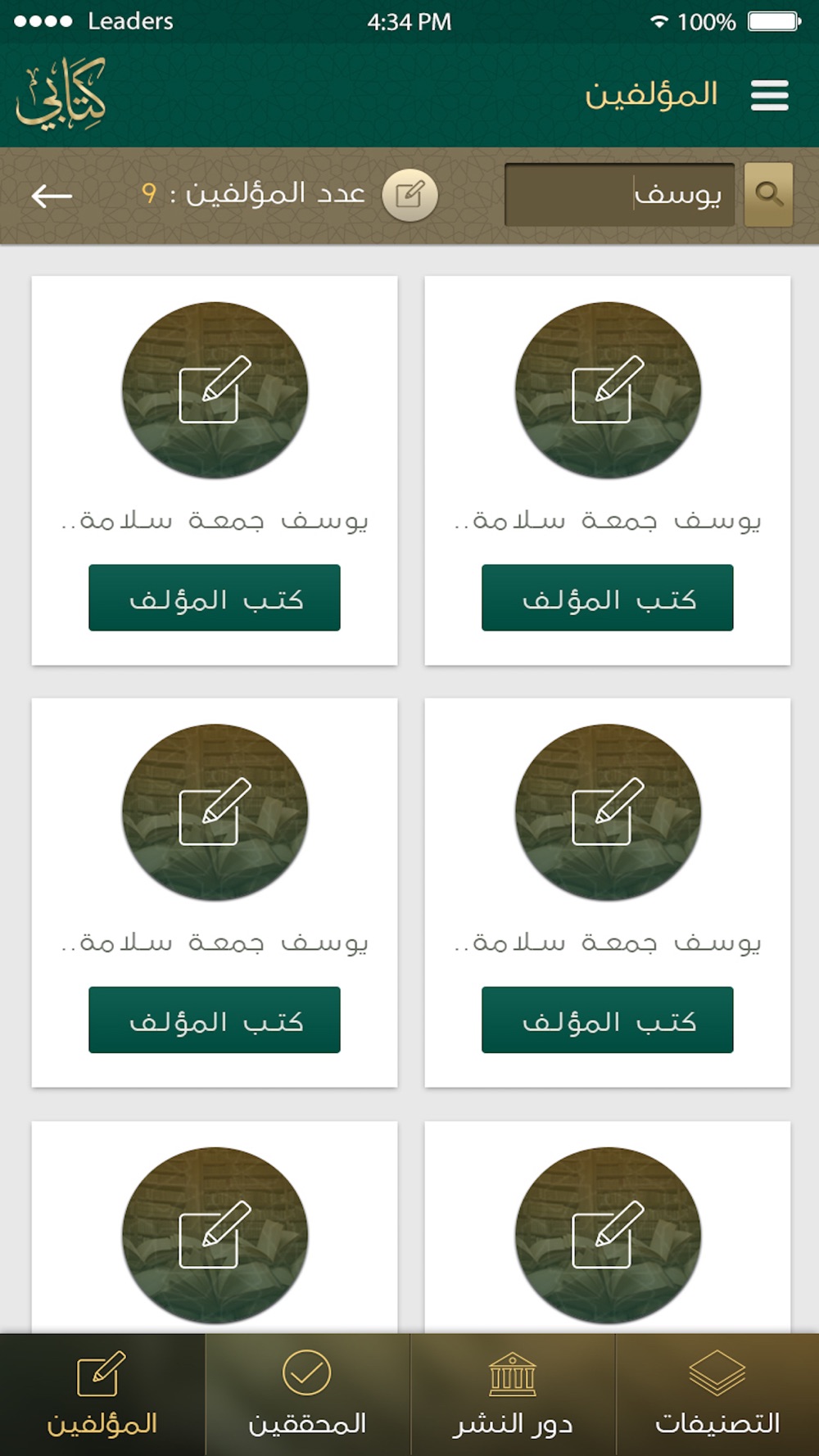Open the hamburger menu
The height and width of the screenshot is (1456, 819).
pos(769,96)
